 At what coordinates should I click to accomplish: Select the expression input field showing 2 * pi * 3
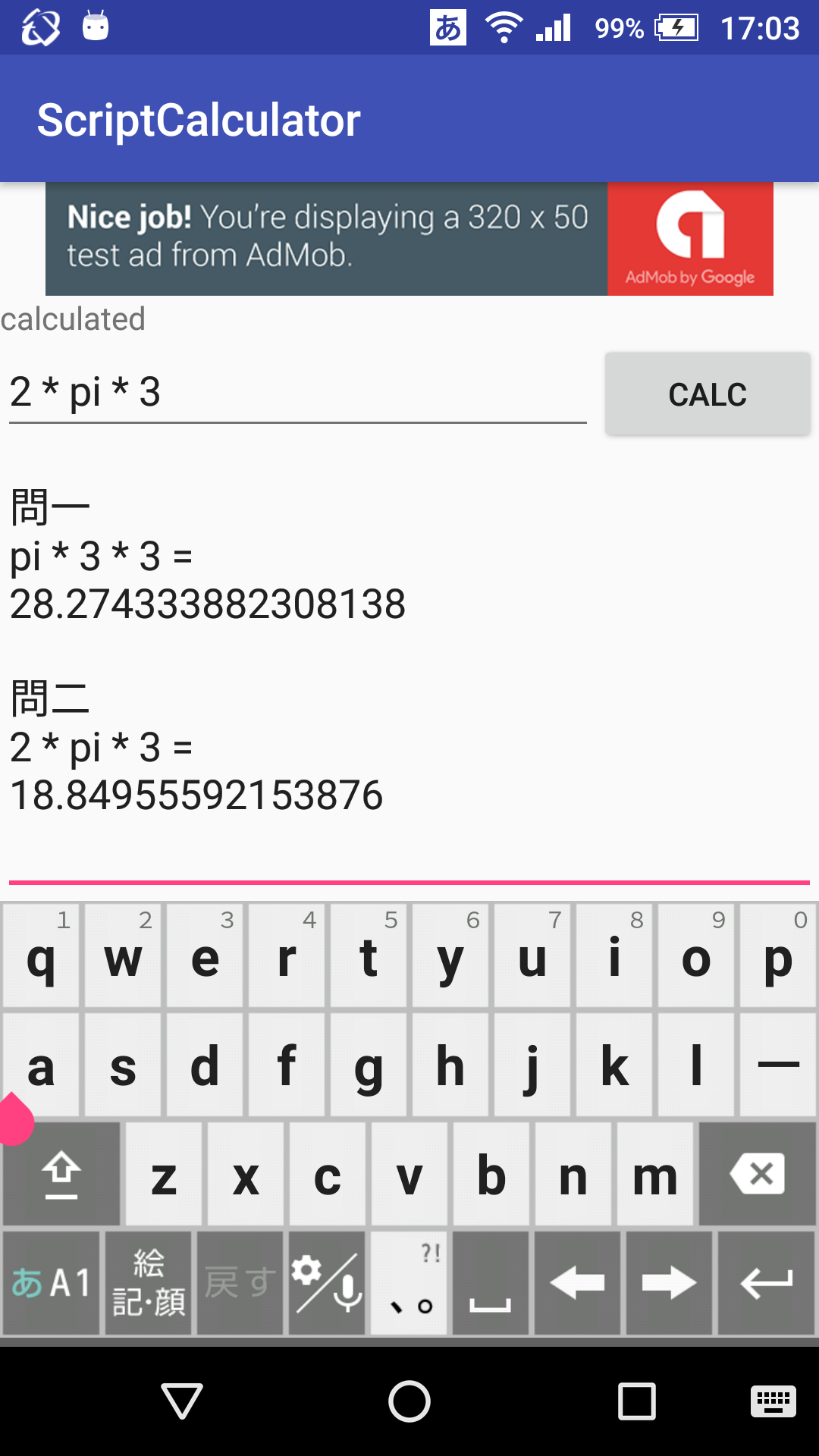(x=296, y=392)
